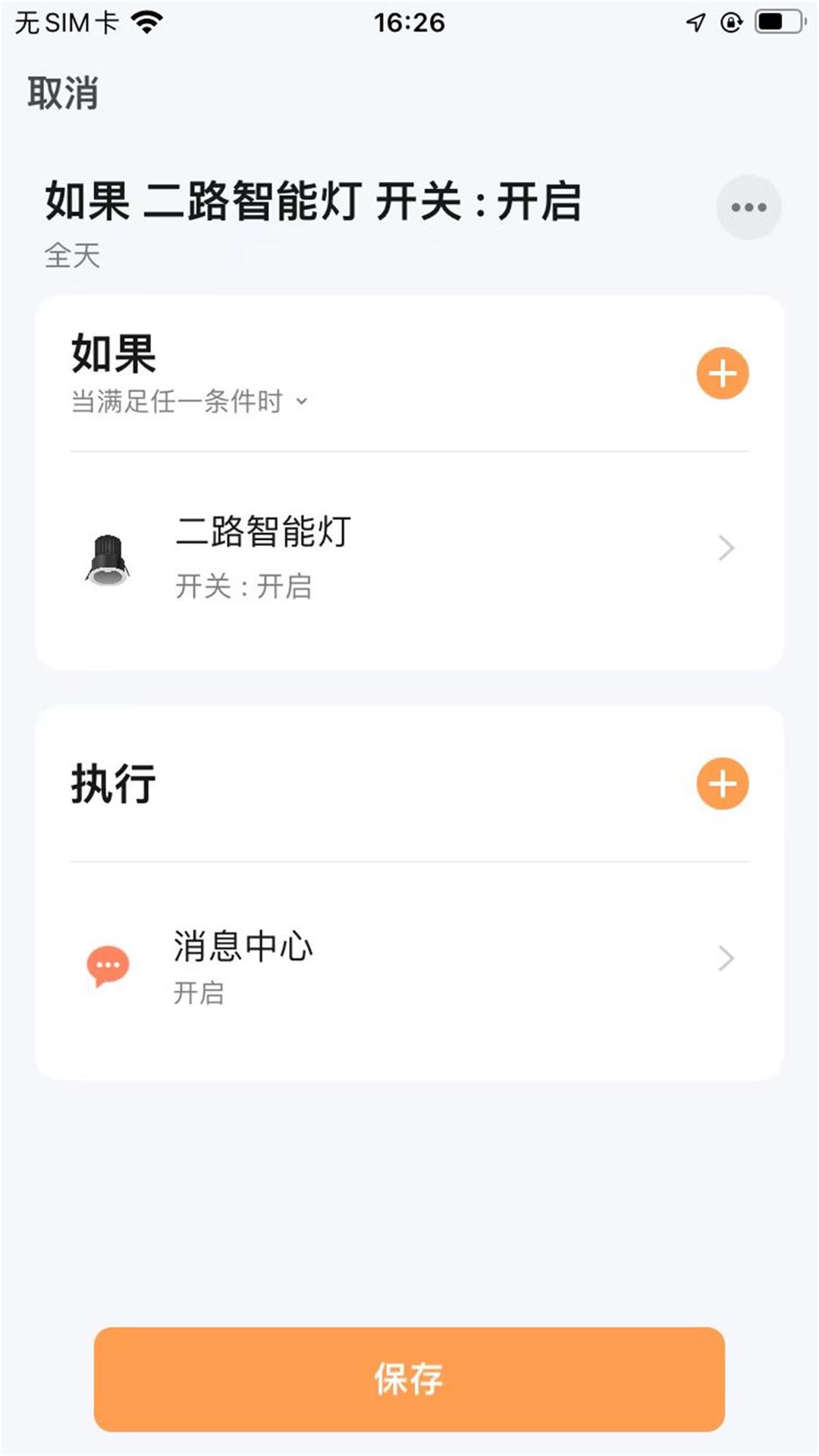Open the more options ellipsis icon
Viewport: 819px width, 1456px height.
(748, 208)
